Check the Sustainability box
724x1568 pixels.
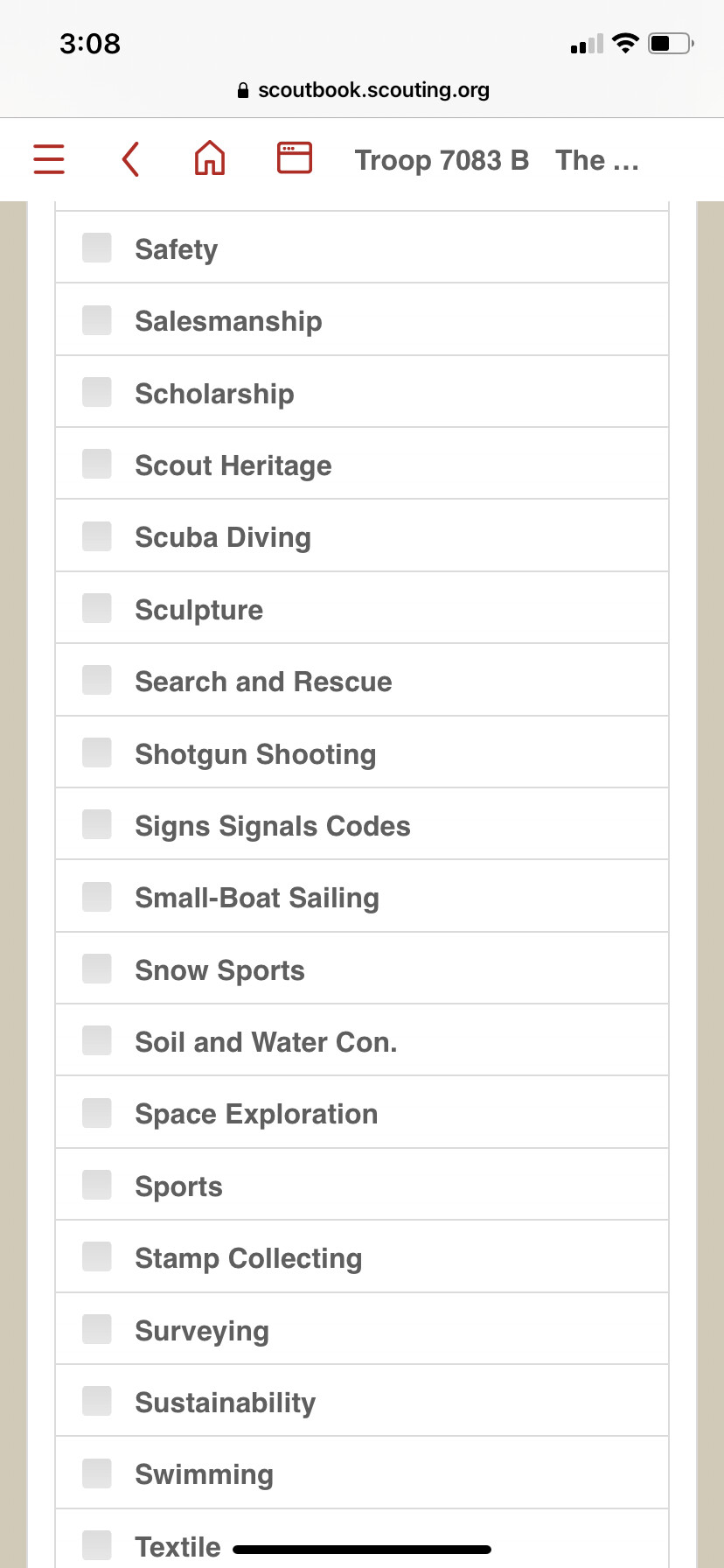pos(97,1401)
